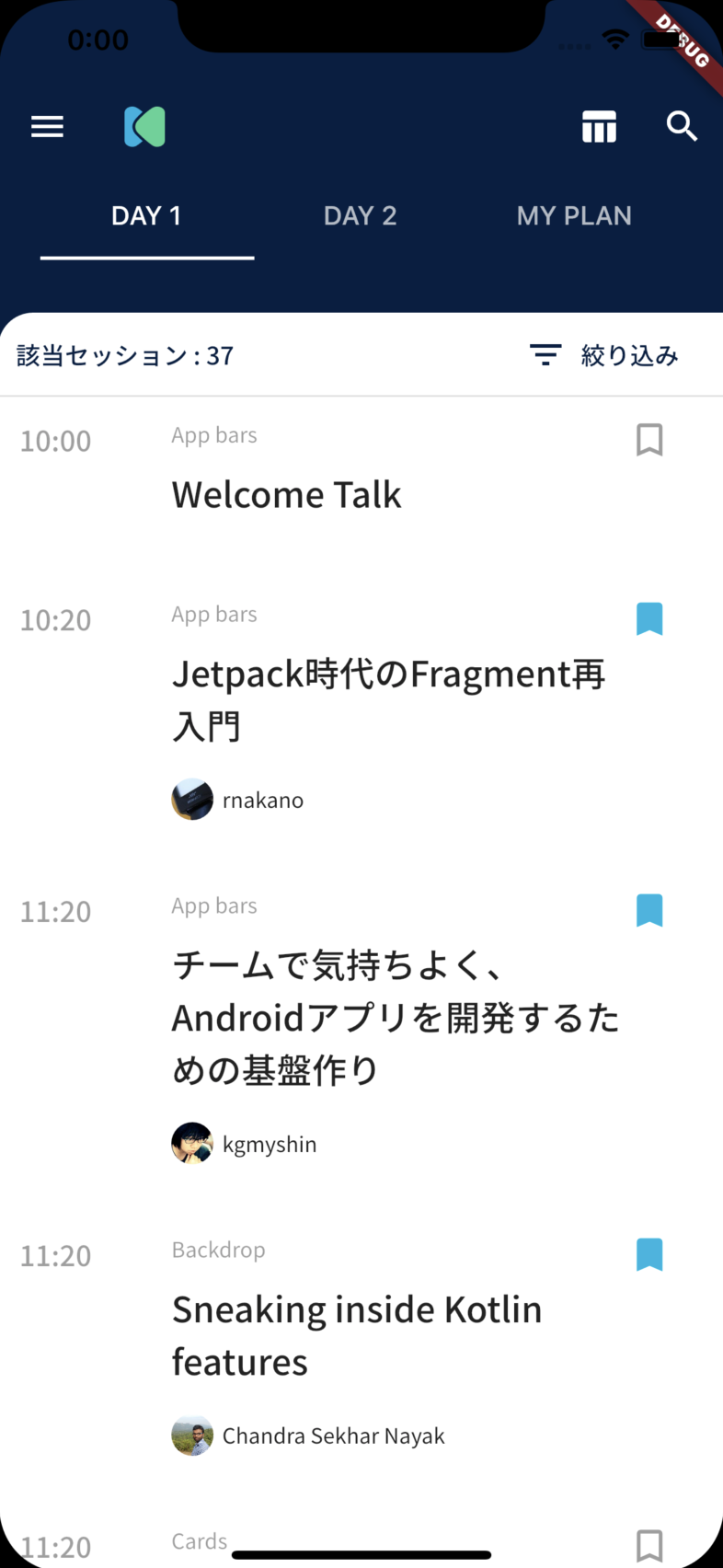Open the timetable grid view icon
This screenshot has width=723, height=1568.
pyautogui.click(x=599, y=126)
